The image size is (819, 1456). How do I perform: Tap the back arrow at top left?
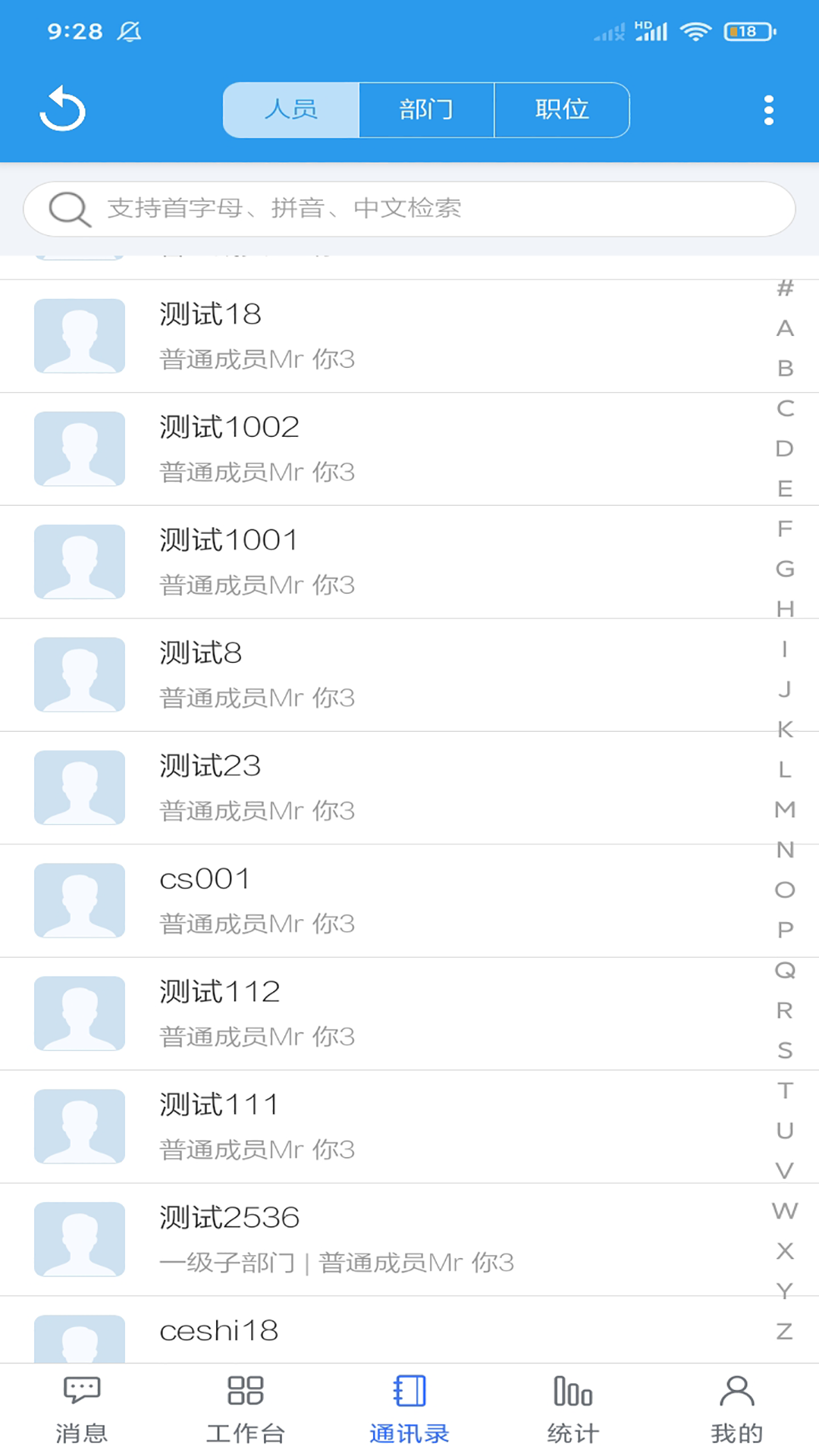[62, 109]
